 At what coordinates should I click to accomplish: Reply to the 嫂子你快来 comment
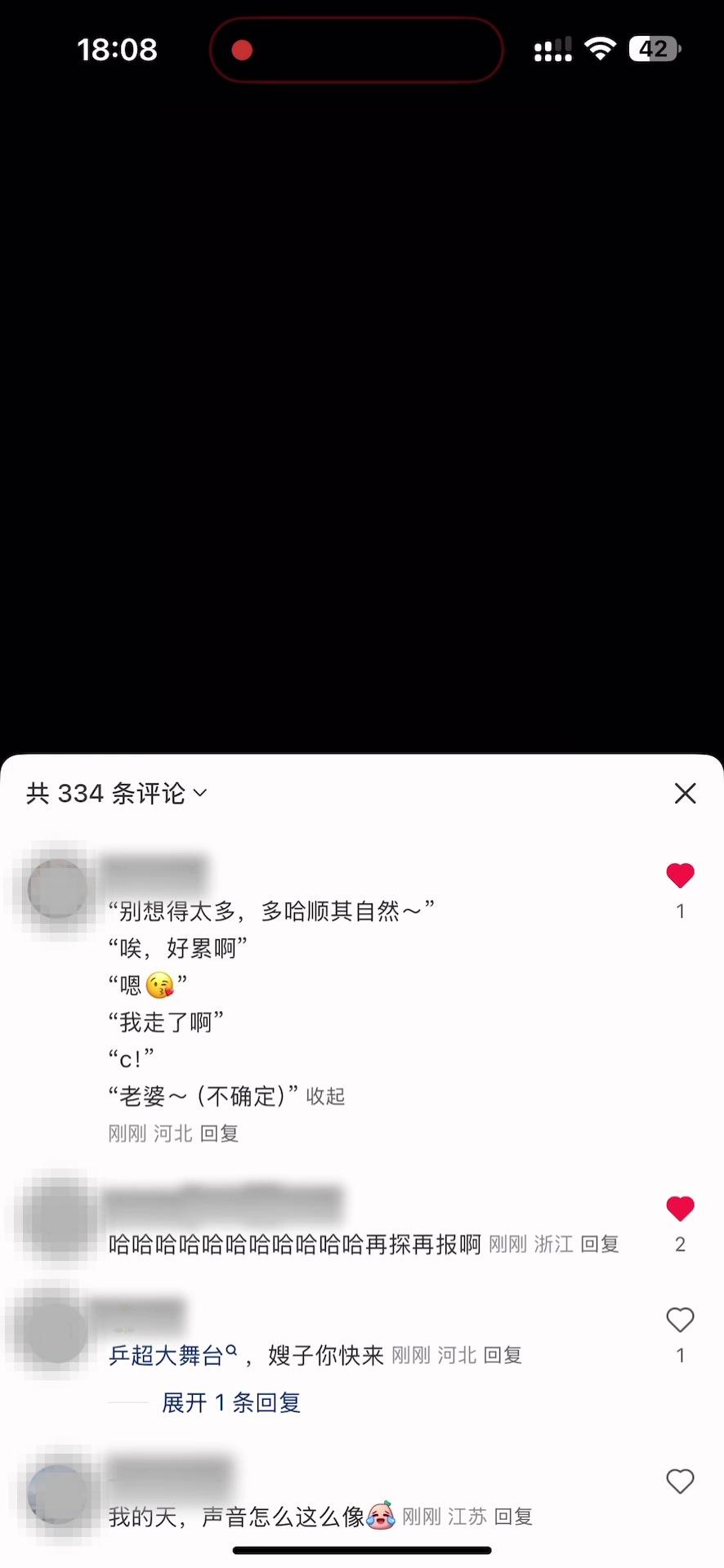pyautogui.click(x=502, y=1355)
